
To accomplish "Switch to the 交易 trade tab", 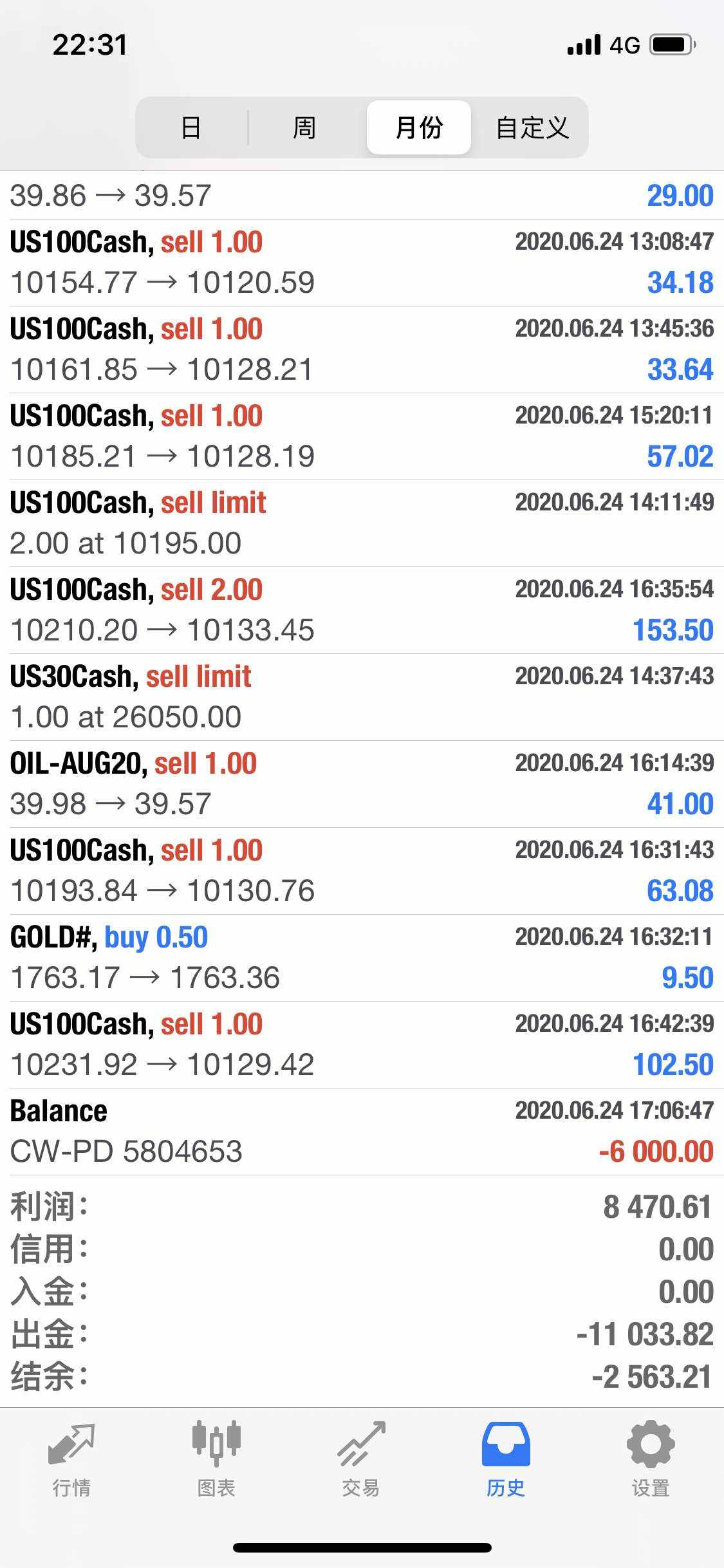I will 361,1460.
